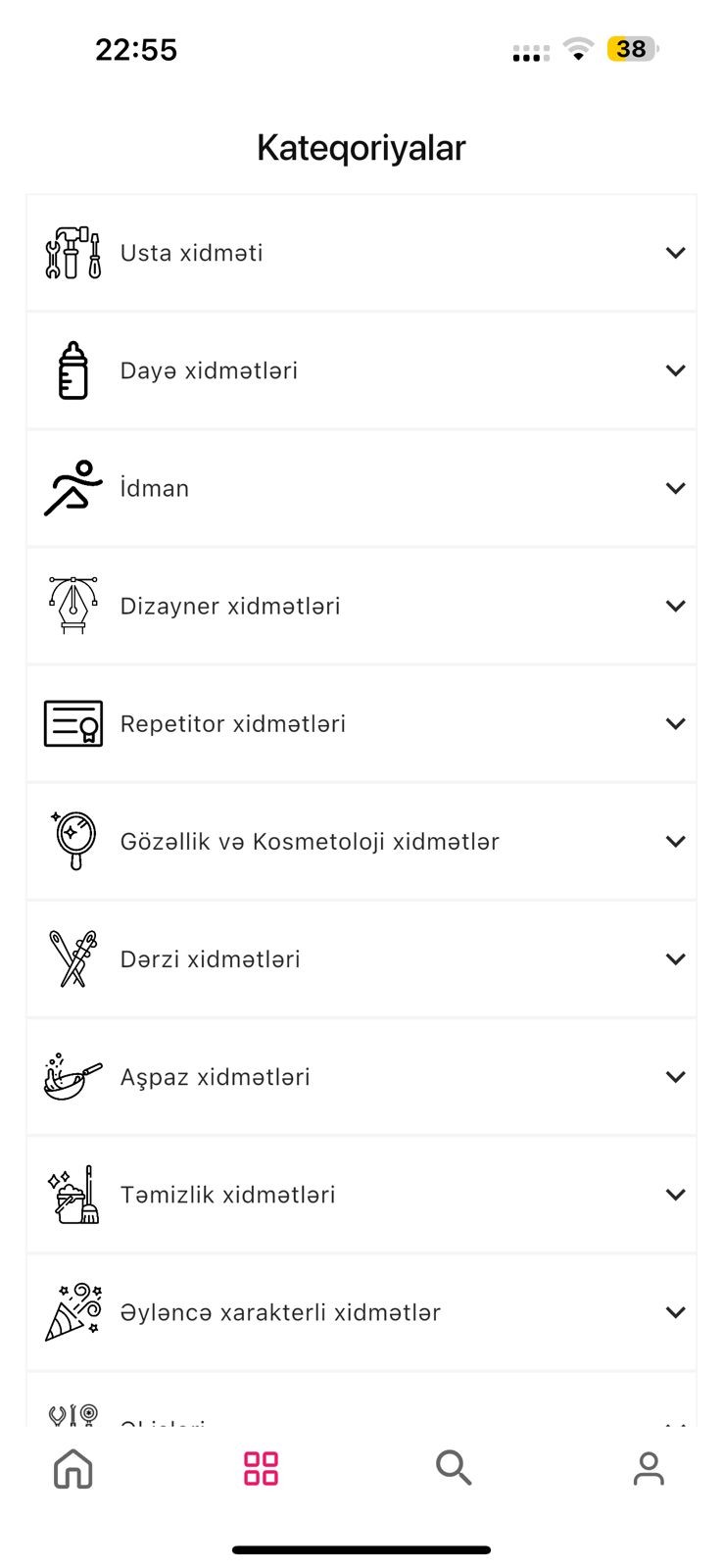Click the pen-tool icon beside Dizayner xidmətləri
723x1568 pixels.
(x=72, y=606)
